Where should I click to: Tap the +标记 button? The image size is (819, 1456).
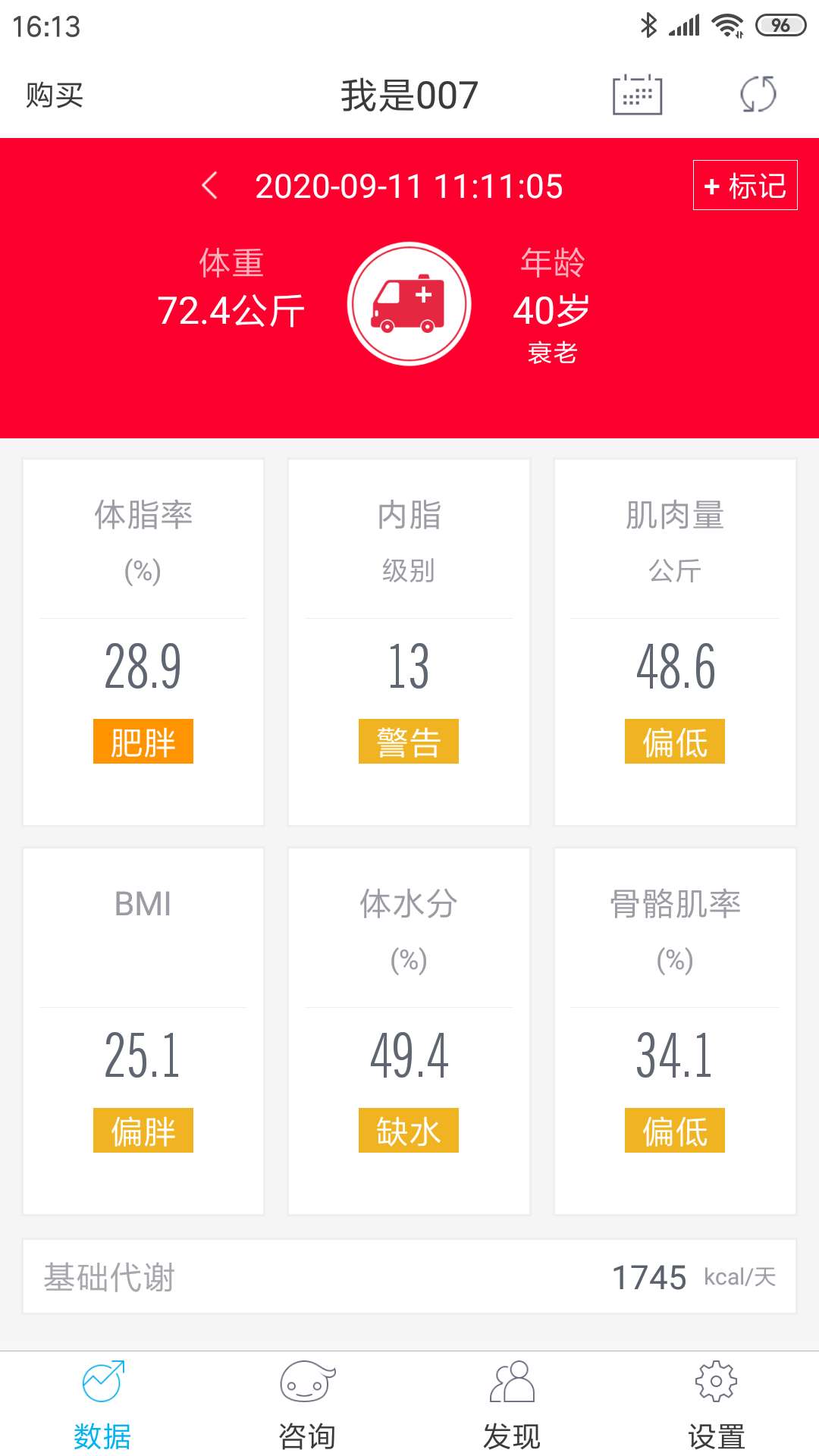click(x=745, y=185)
